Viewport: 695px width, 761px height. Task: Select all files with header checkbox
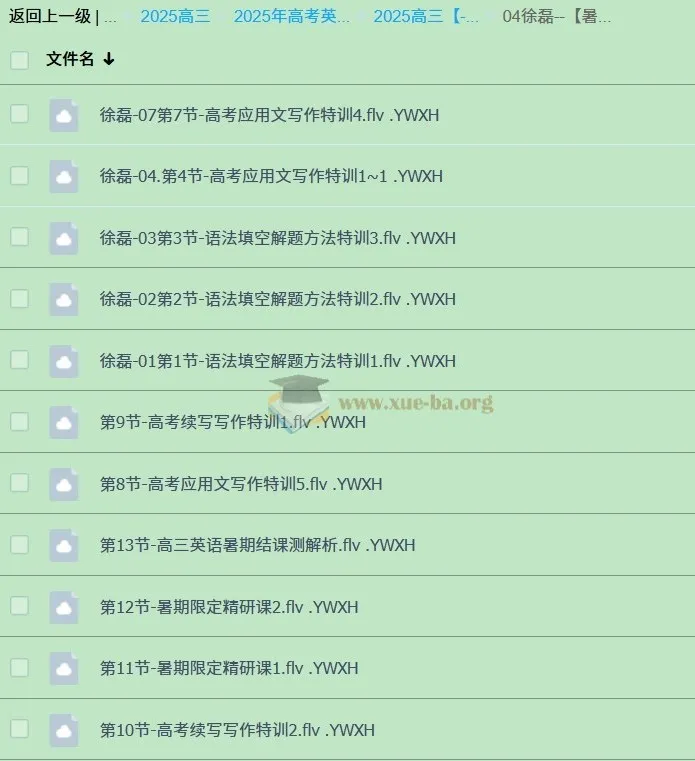click(x=19, y=60)
